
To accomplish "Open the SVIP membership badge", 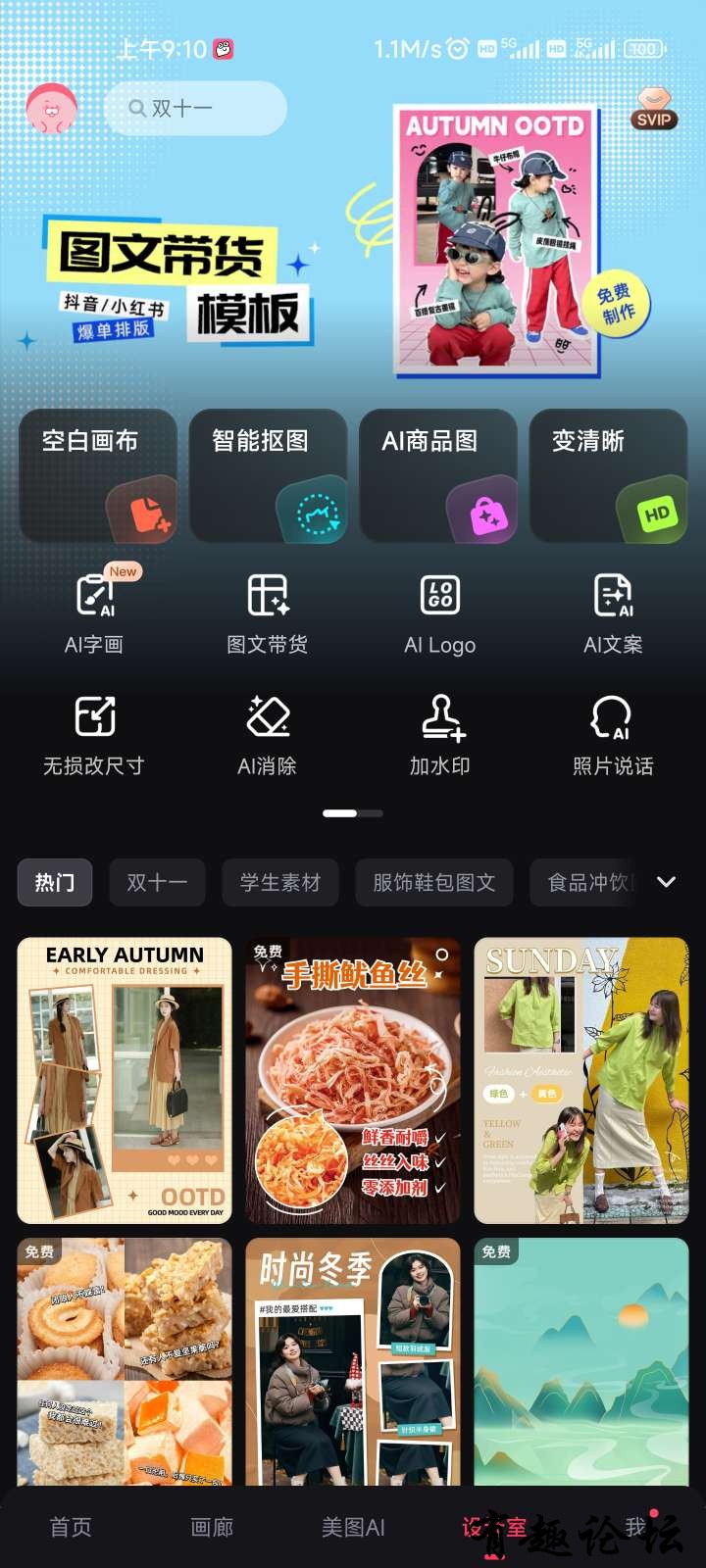I will pyautogui.click(x=653, y=111).
